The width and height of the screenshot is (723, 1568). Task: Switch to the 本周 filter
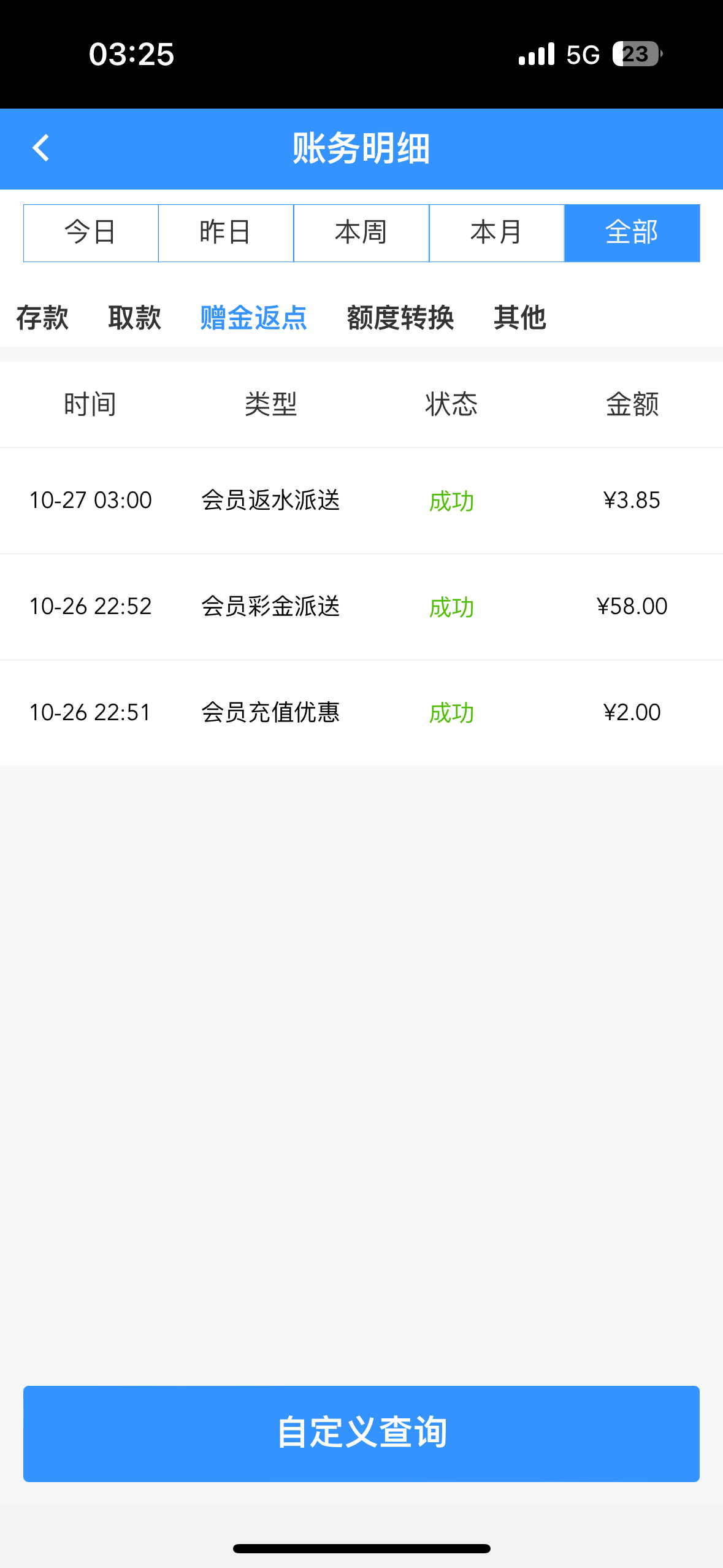[x=361, y=233]
